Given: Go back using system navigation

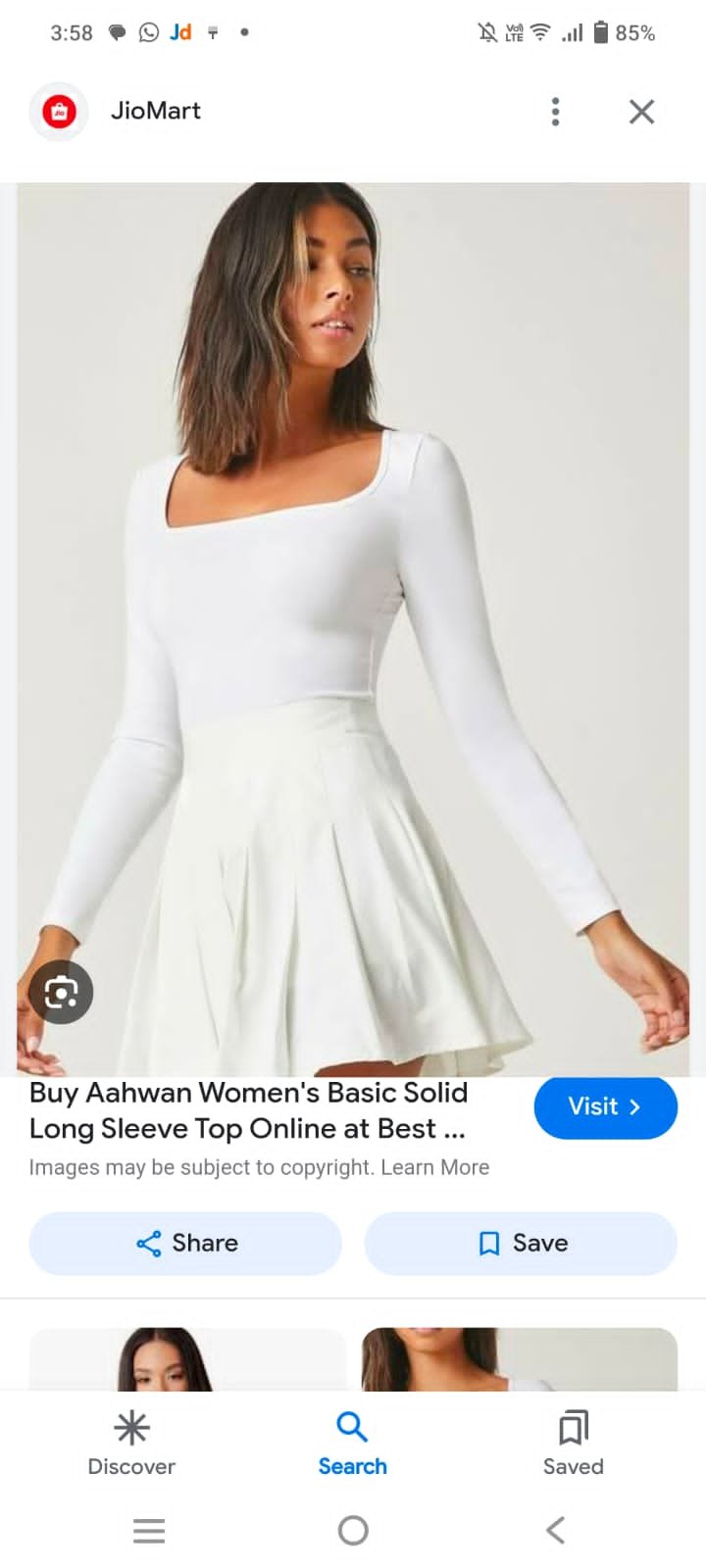Looking at the screenshot, I should 555,1530.
